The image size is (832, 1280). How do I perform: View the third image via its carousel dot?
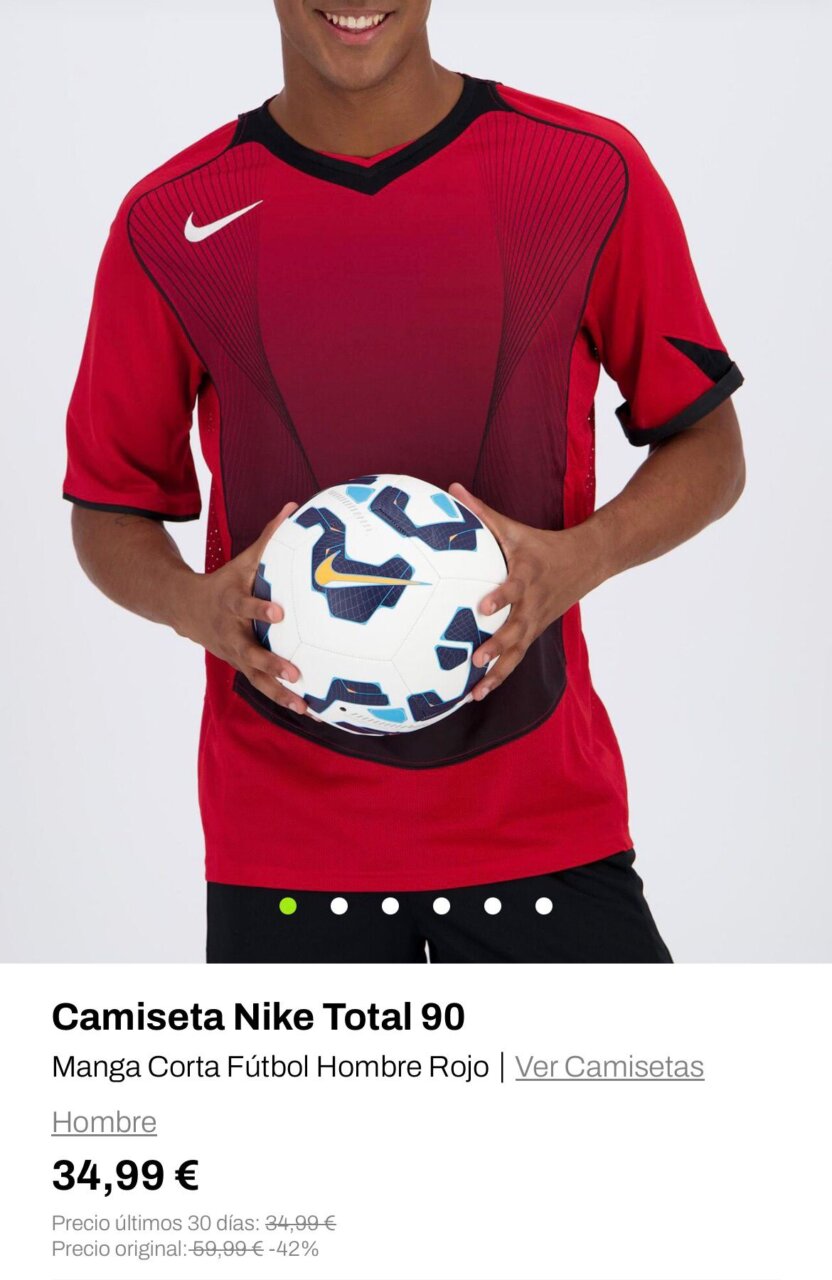[x=390, y=908]
